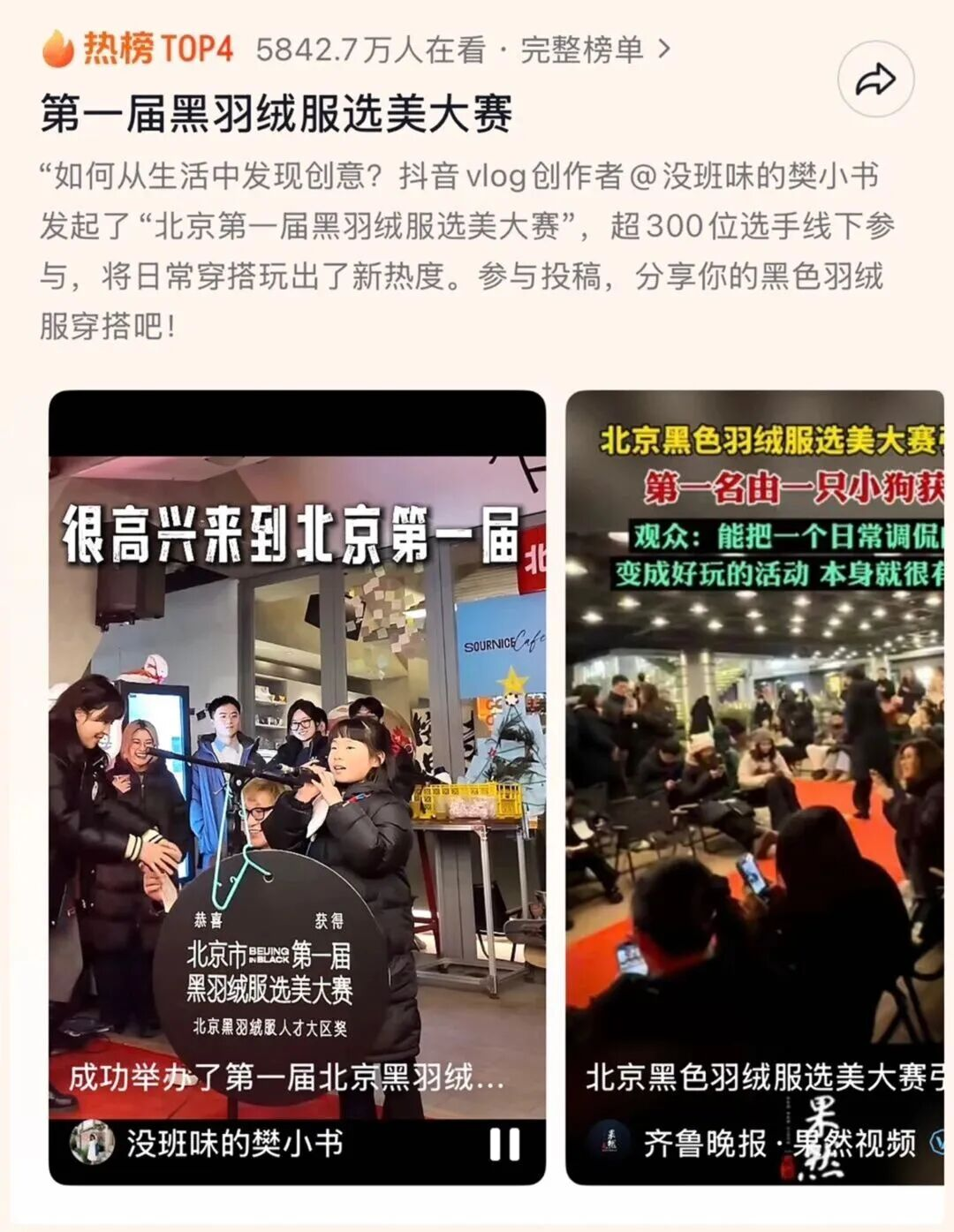The image size is (954, 1232).
Task: Share this hot topic page
Action: tap(875, 79)
